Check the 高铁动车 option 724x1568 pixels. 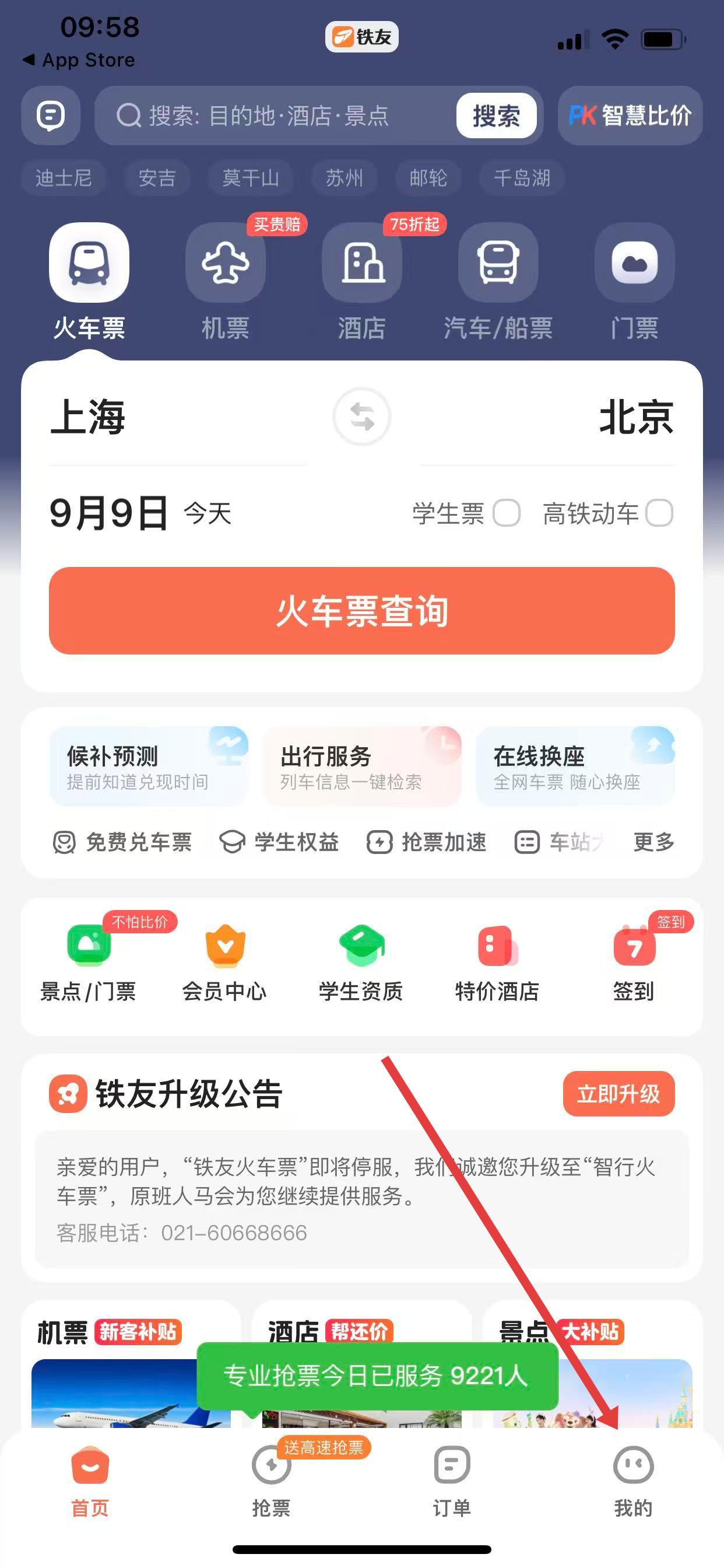pyautogui.click(x=659, y=513)
